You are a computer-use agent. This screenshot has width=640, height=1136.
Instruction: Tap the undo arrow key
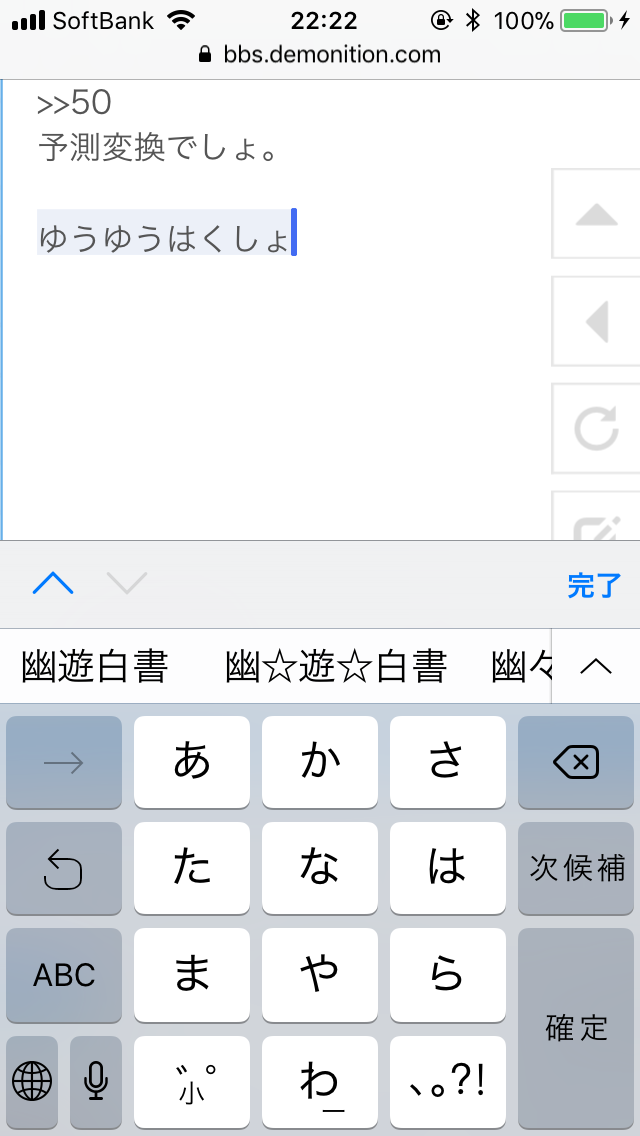pyautogui.click(x=64, y=868)
